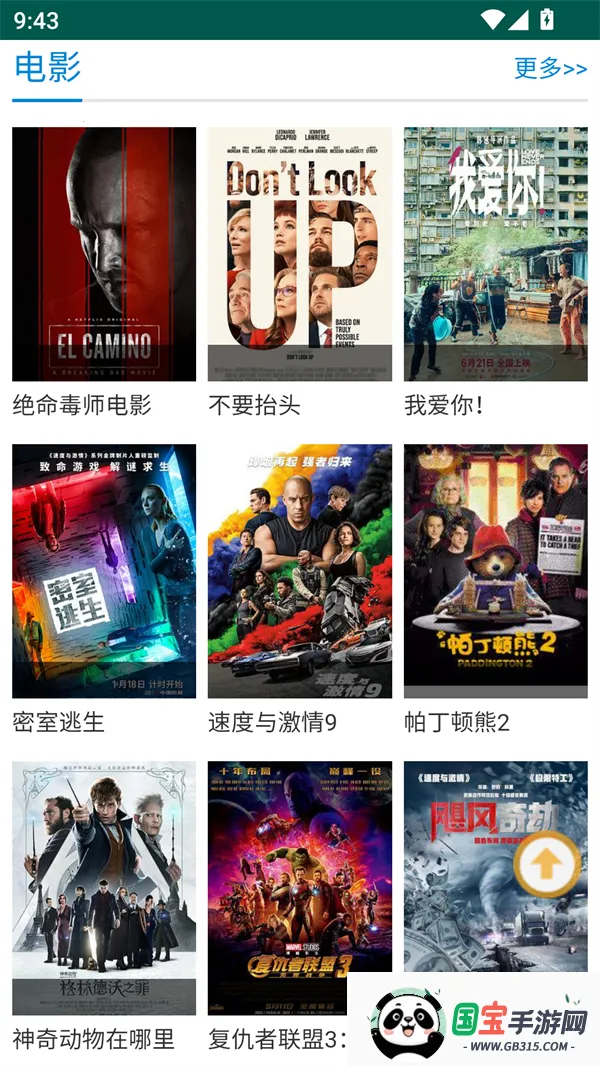The image size is (600, 1066).
Task: Select the 不要抬头 movie
Action: [300, 254]
